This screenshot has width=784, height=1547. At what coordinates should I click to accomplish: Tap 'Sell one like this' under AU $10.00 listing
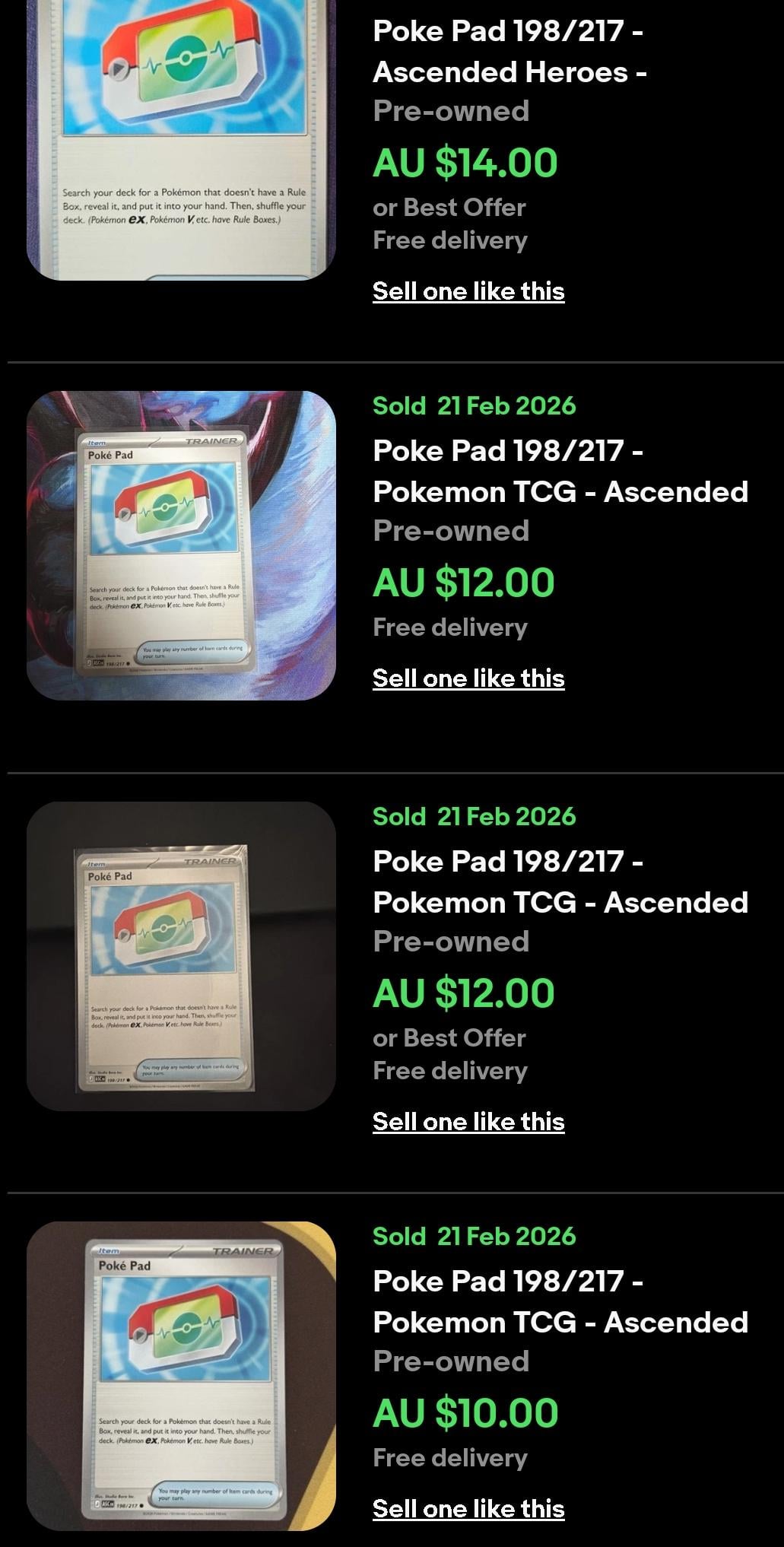click(x=468, y=1508)
